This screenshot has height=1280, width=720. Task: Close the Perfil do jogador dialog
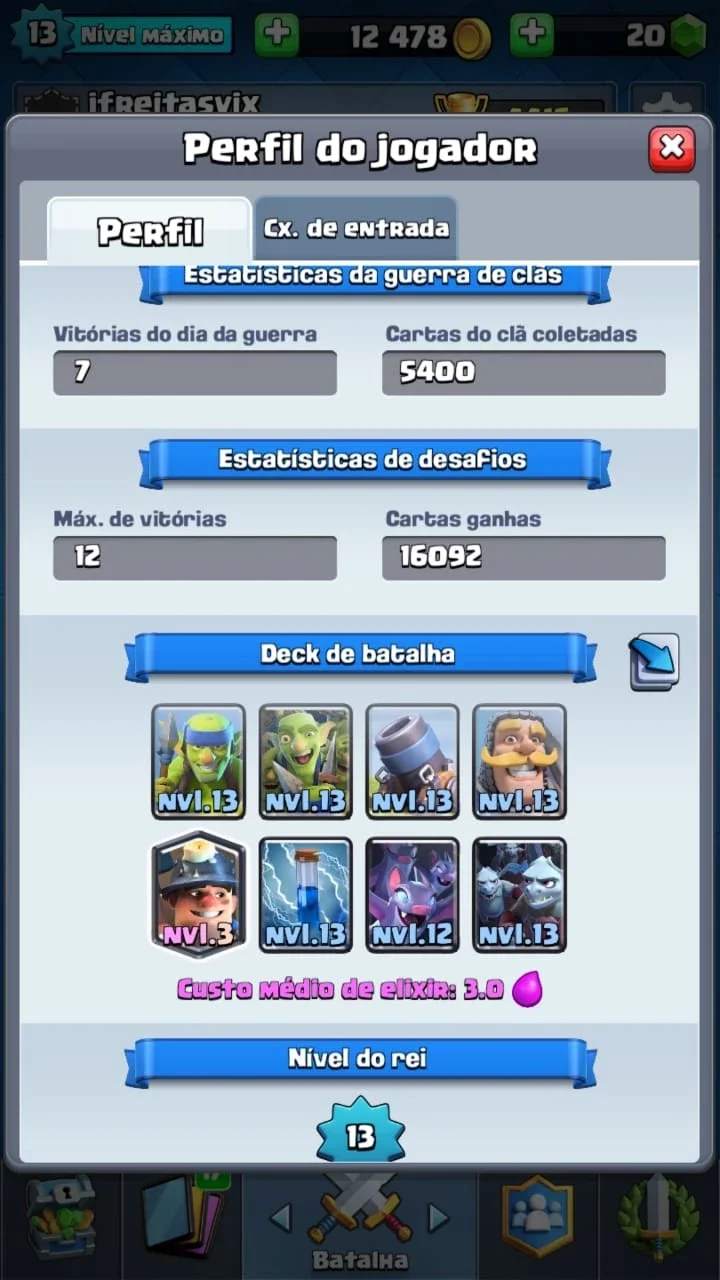[672, 149]
